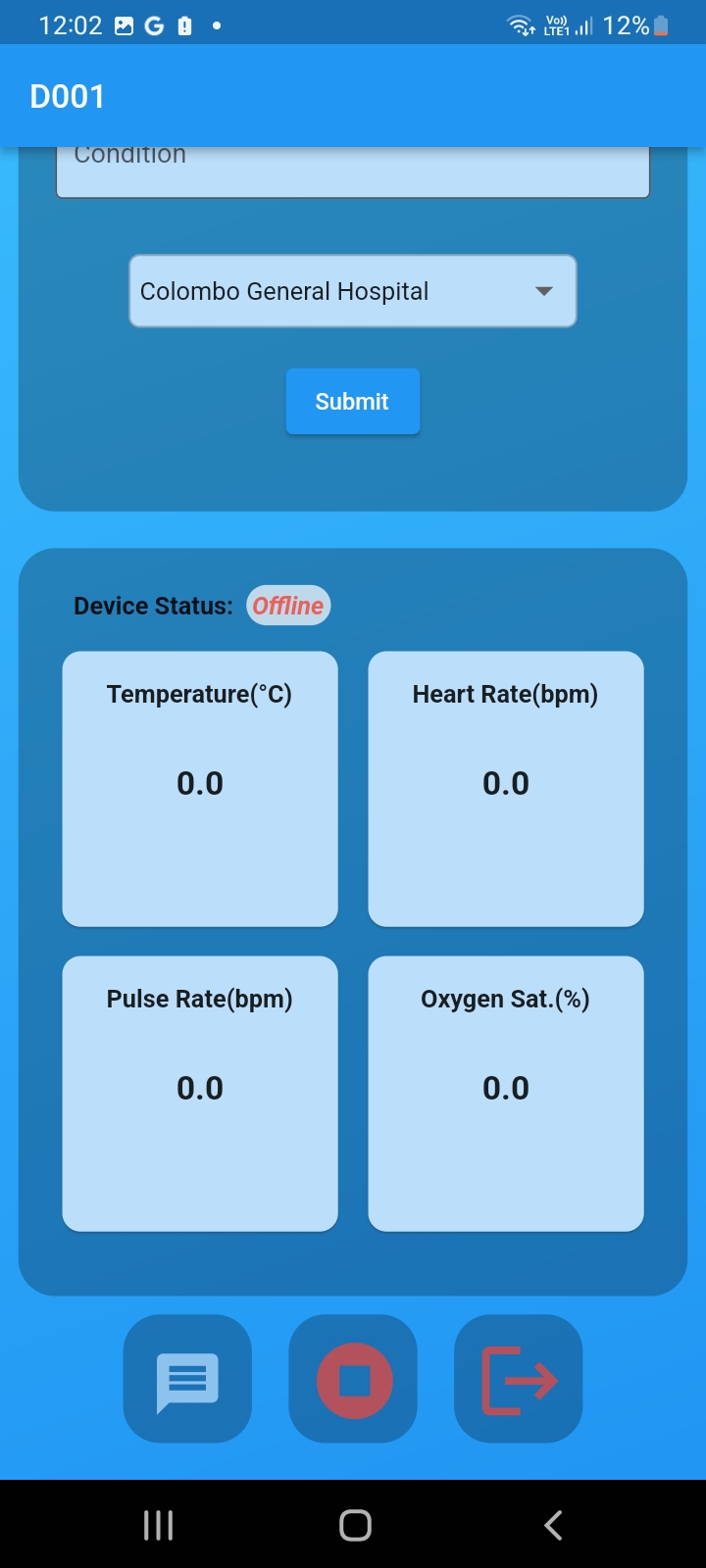The height and width of the screenshot is (1568, 706).
Task: Open the Colombo General Hospital dropdown
Action: (353, 291)
